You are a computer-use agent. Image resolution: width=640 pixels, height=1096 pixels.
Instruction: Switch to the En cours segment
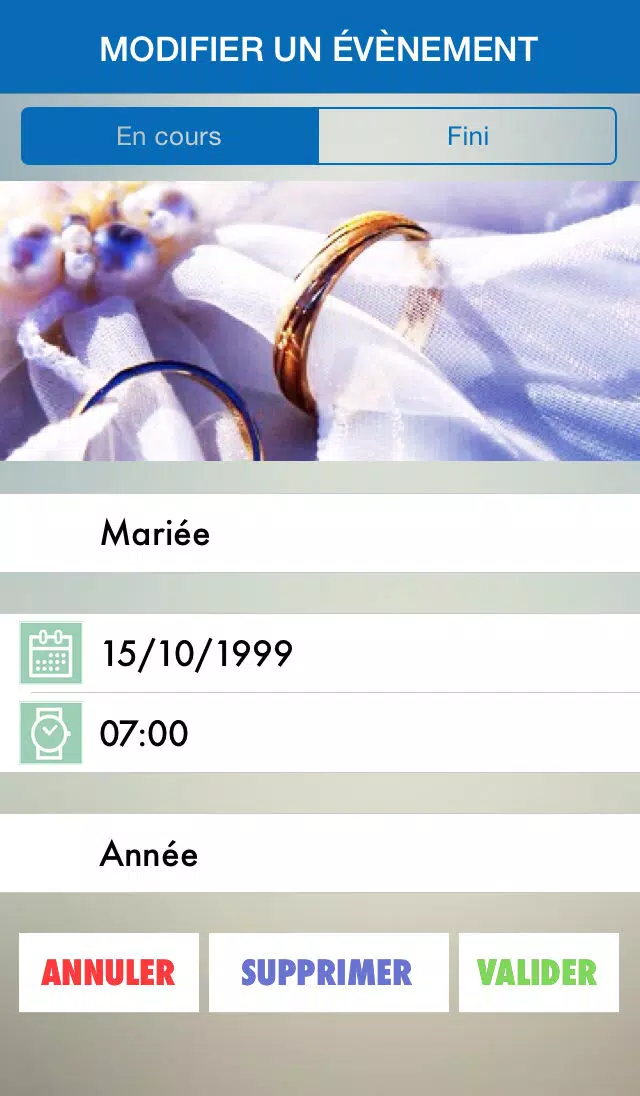(x=169, y=136)
